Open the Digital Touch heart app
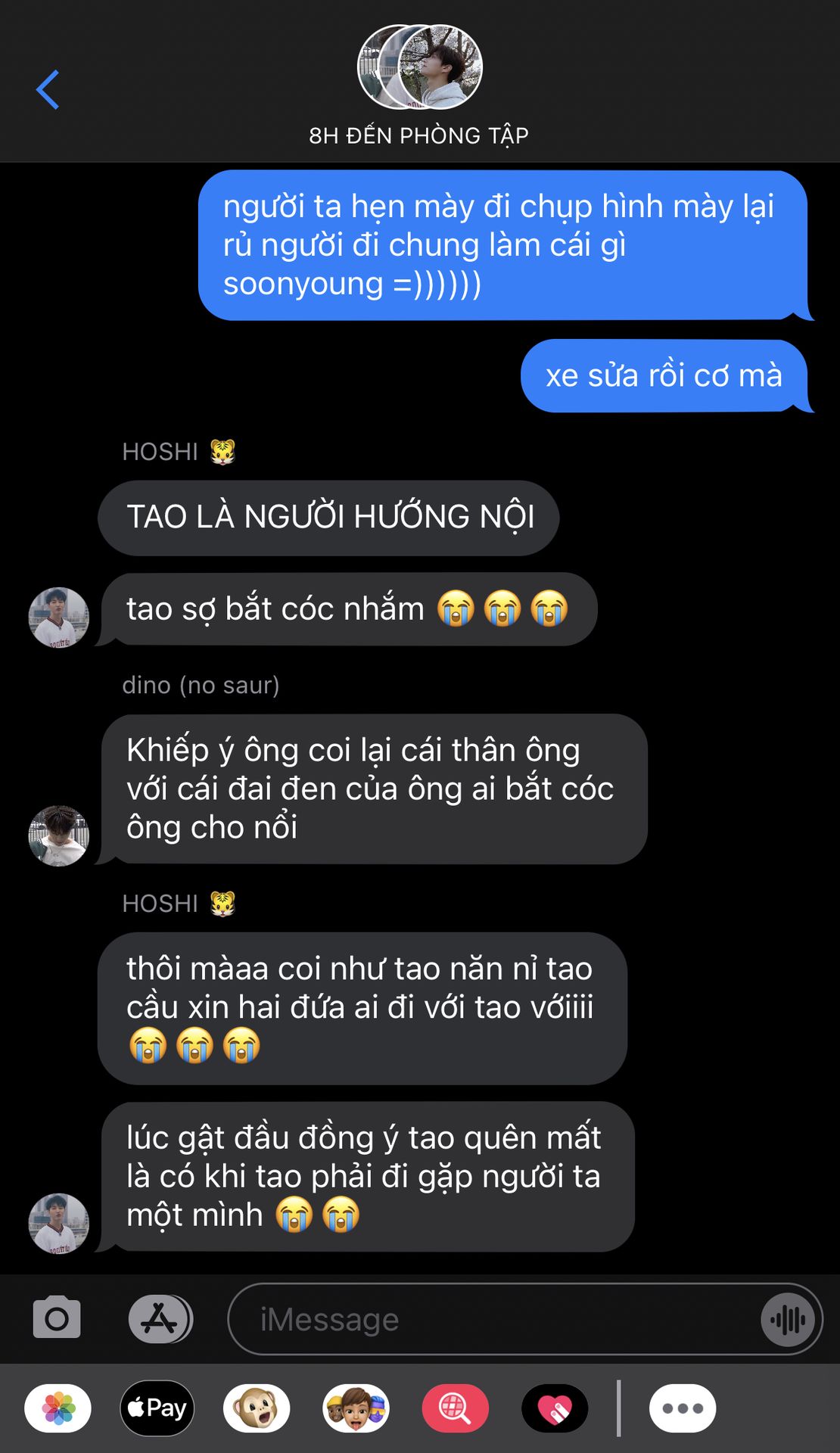Viewport: 840px width, 1453px height. click(555, 1408)
